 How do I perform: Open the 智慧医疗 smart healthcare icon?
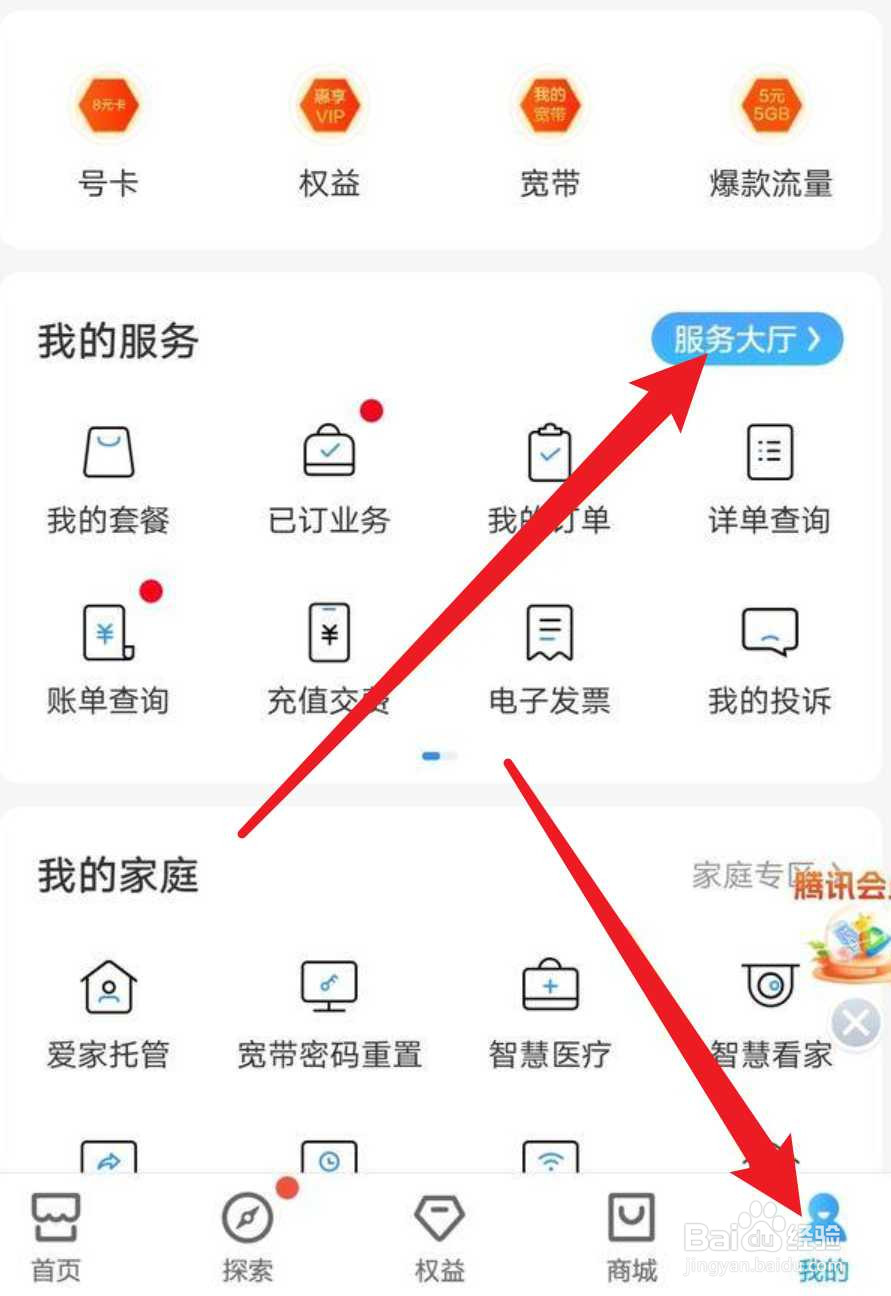point(548,1010)
